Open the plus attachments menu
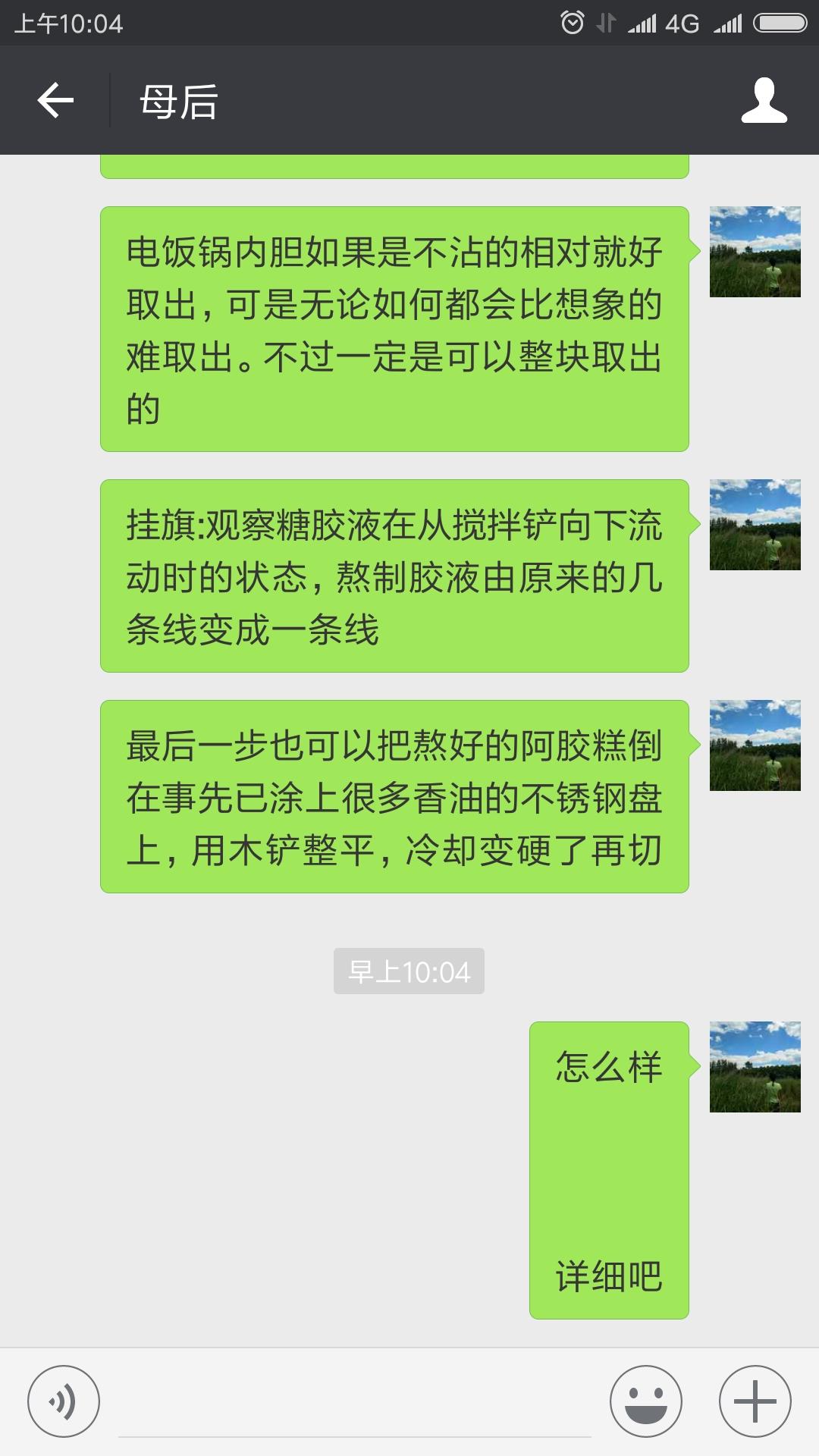Viewport: 819px width, 1456px height. point(755,1401)
